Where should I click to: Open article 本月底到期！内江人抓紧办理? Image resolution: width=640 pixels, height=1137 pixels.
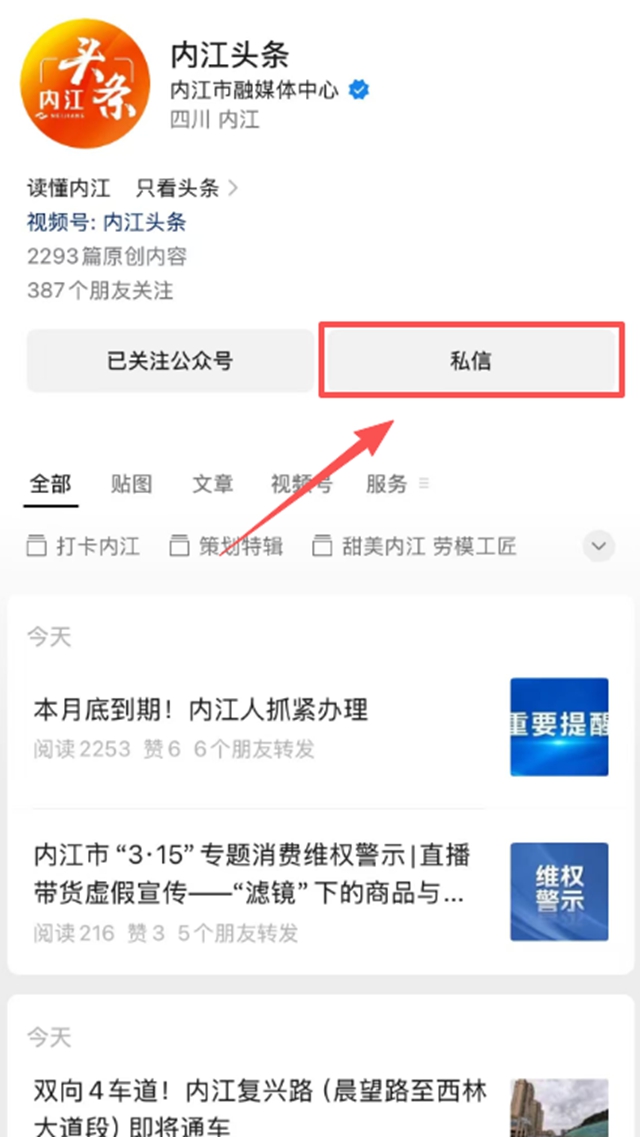(201, 710)
